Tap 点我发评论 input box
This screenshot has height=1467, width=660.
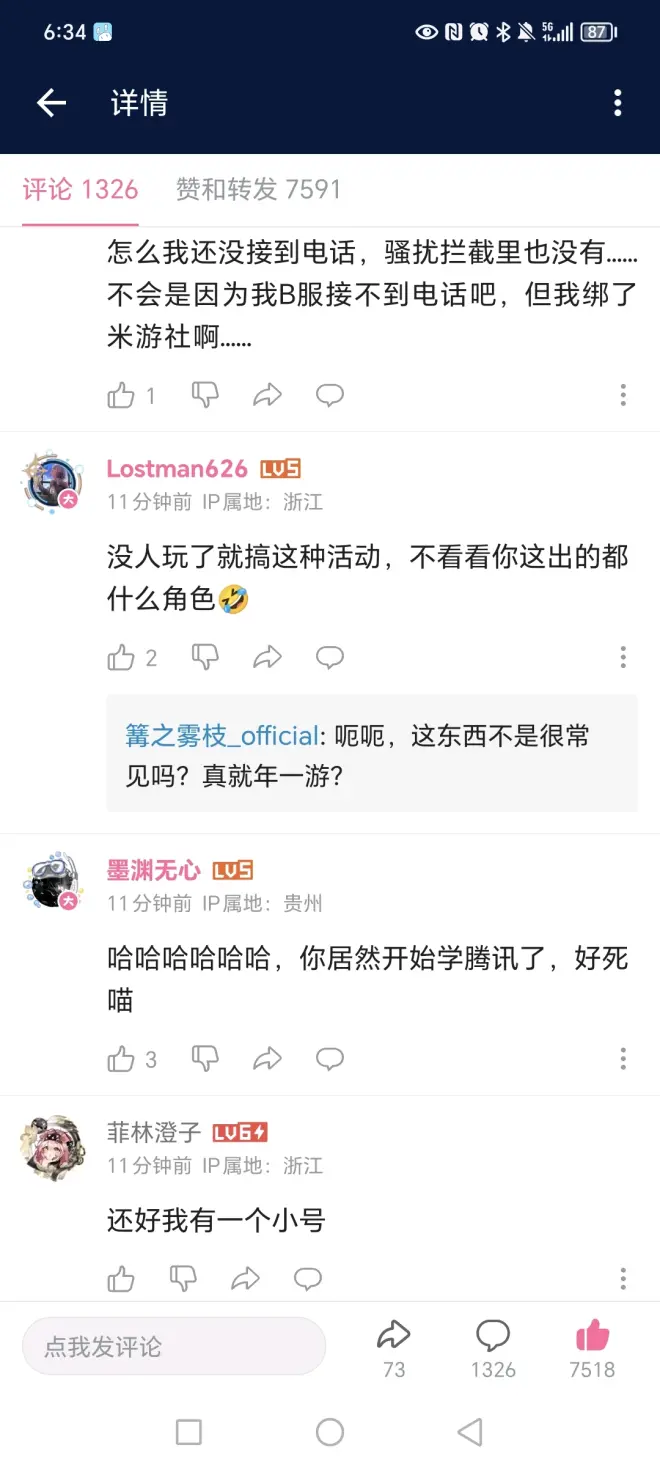[174, 1346]
